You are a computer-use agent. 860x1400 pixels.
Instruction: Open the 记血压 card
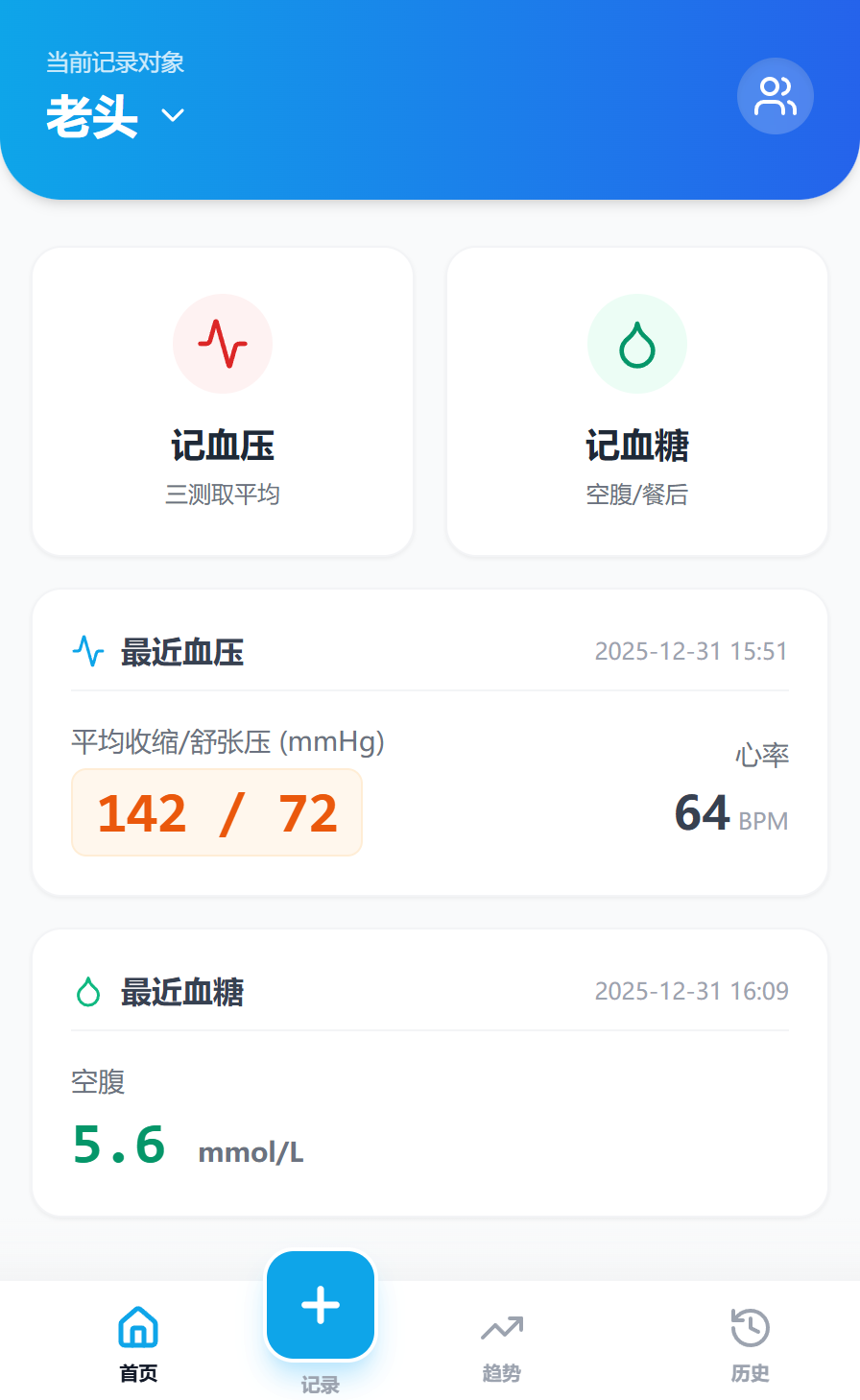point(223,401)
